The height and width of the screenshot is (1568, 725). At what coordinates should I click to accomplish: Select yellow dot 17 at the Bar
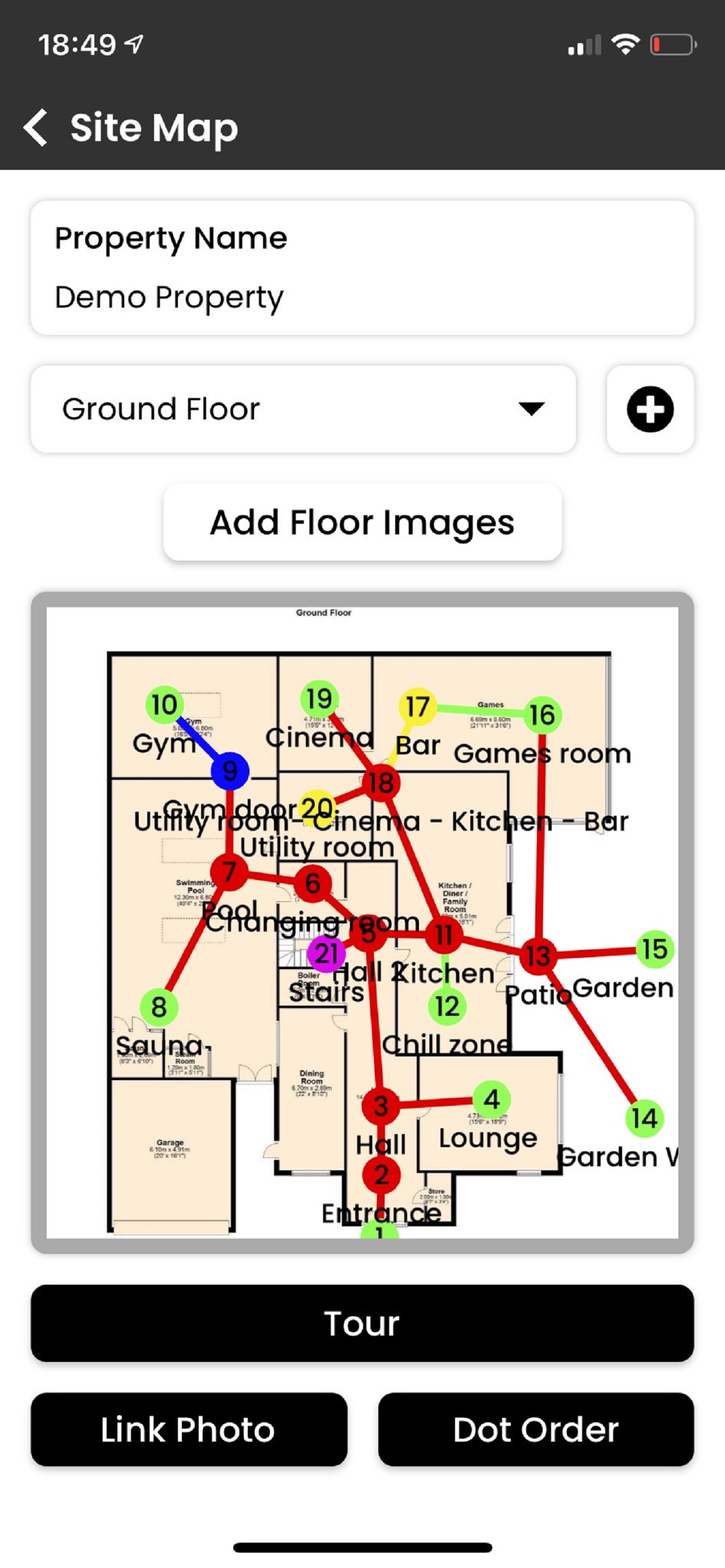418,707
